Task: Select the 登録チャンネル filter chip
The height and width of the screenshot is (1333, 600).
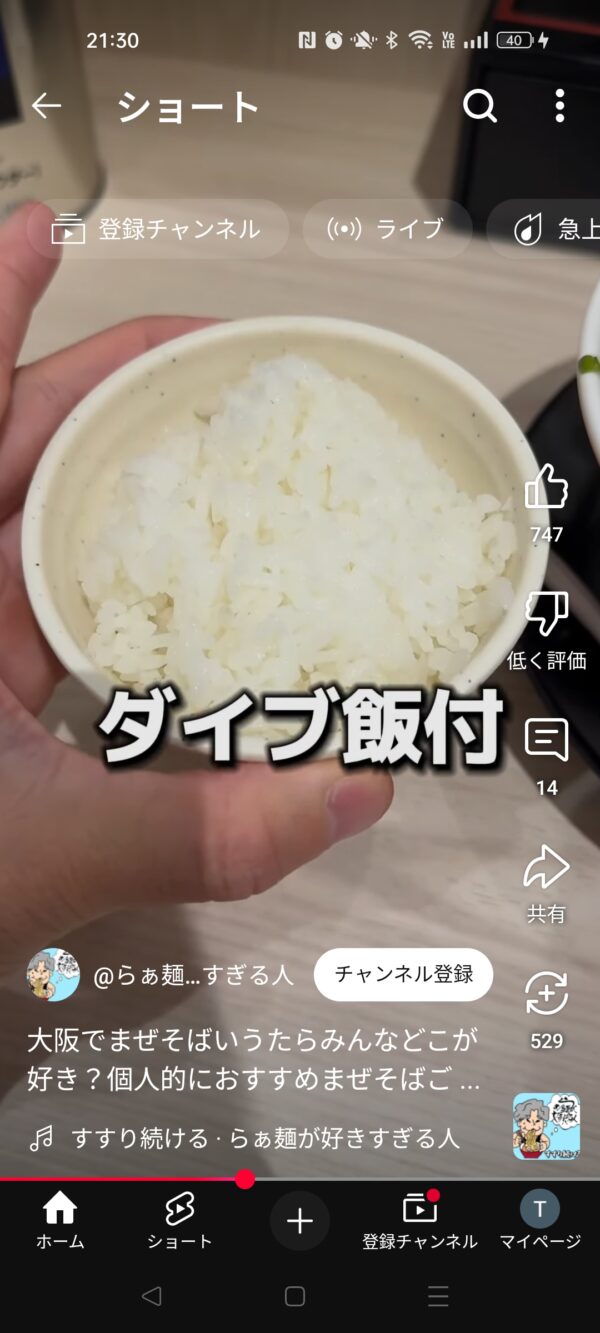Action: coord(158,229)
